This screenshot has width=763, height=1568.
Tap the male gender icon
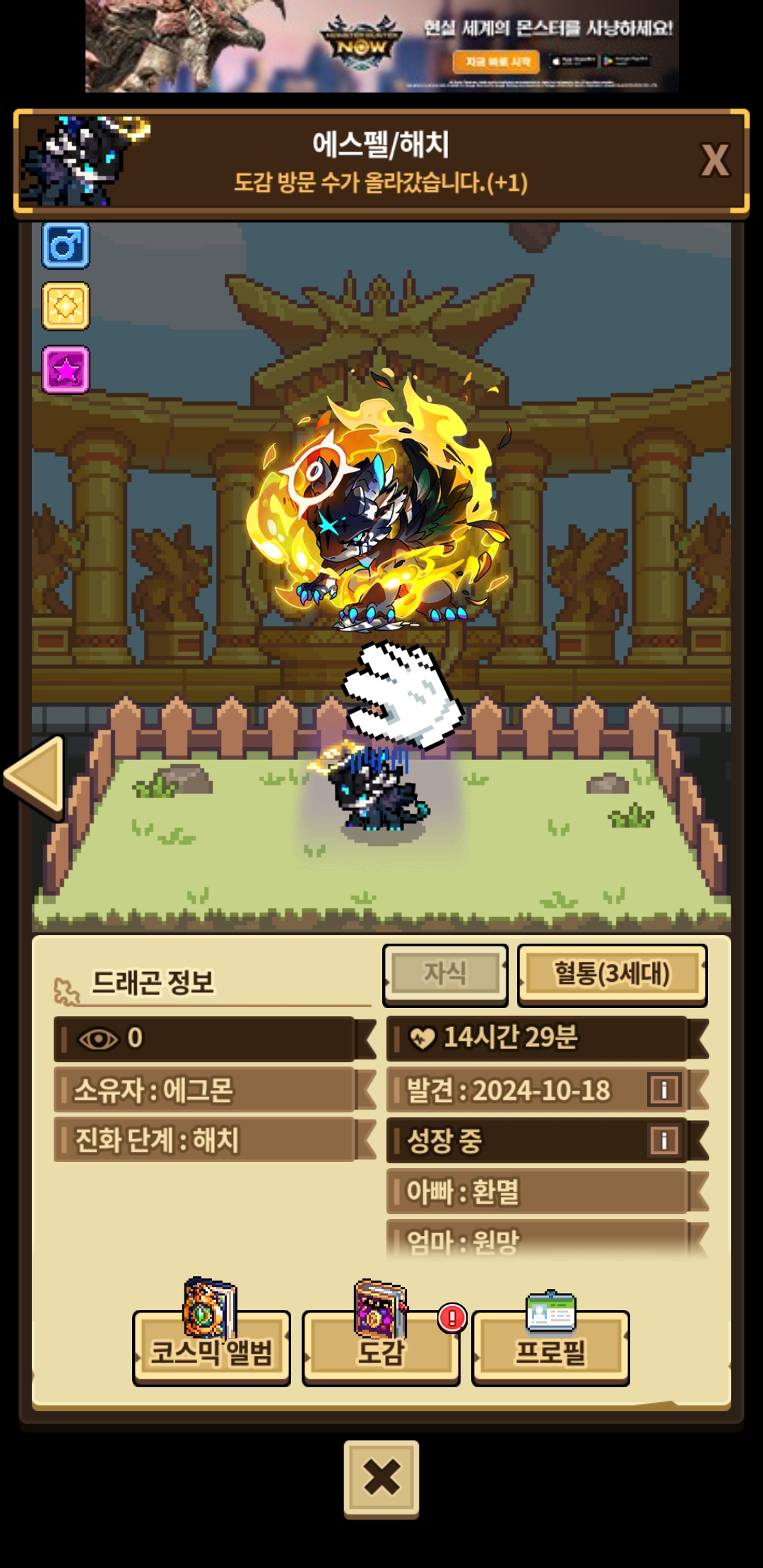pyautogui.click(x=66, y=246)
